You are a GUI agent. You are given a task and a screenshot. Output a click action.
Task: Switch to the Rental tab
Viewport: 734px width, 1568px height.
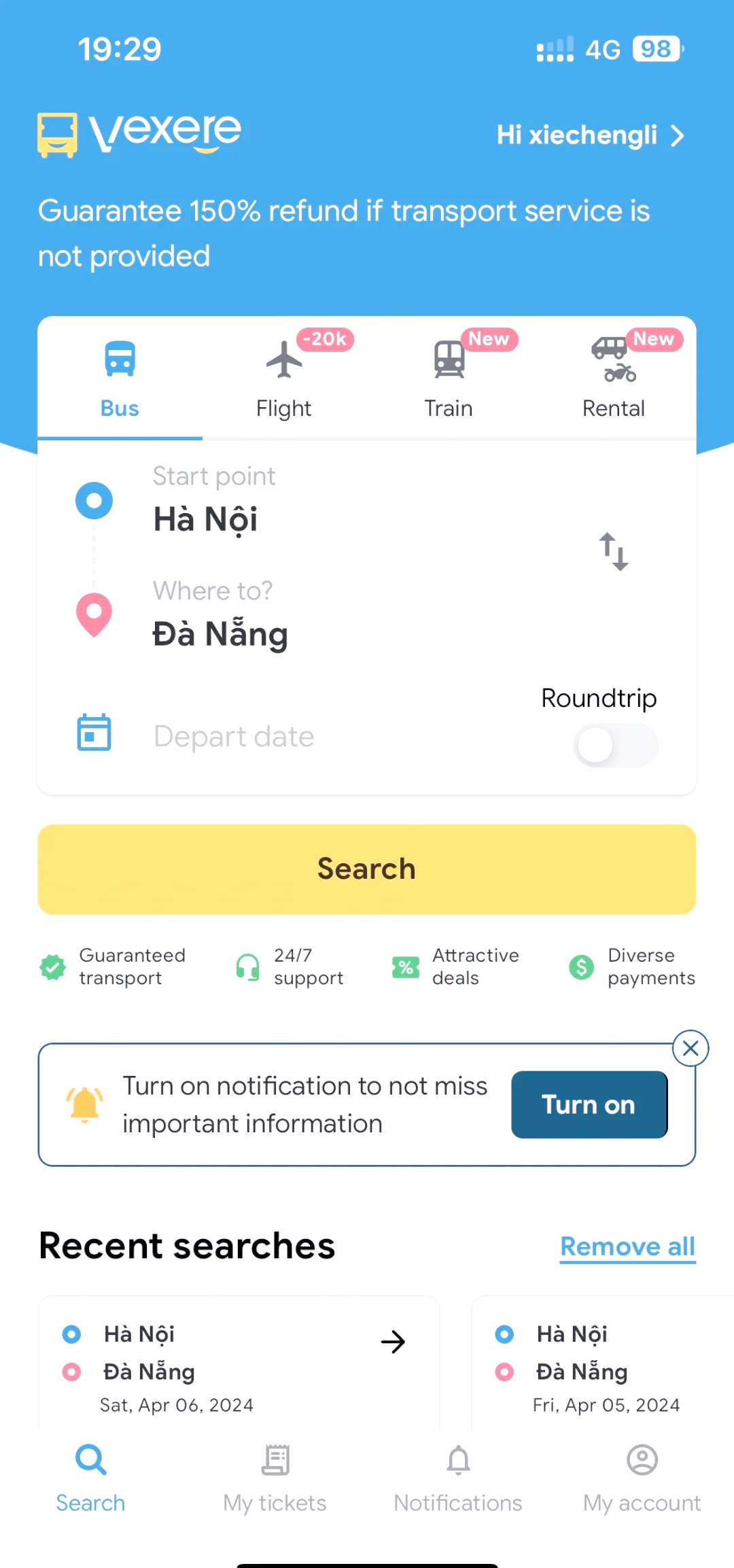click(613, 379)
